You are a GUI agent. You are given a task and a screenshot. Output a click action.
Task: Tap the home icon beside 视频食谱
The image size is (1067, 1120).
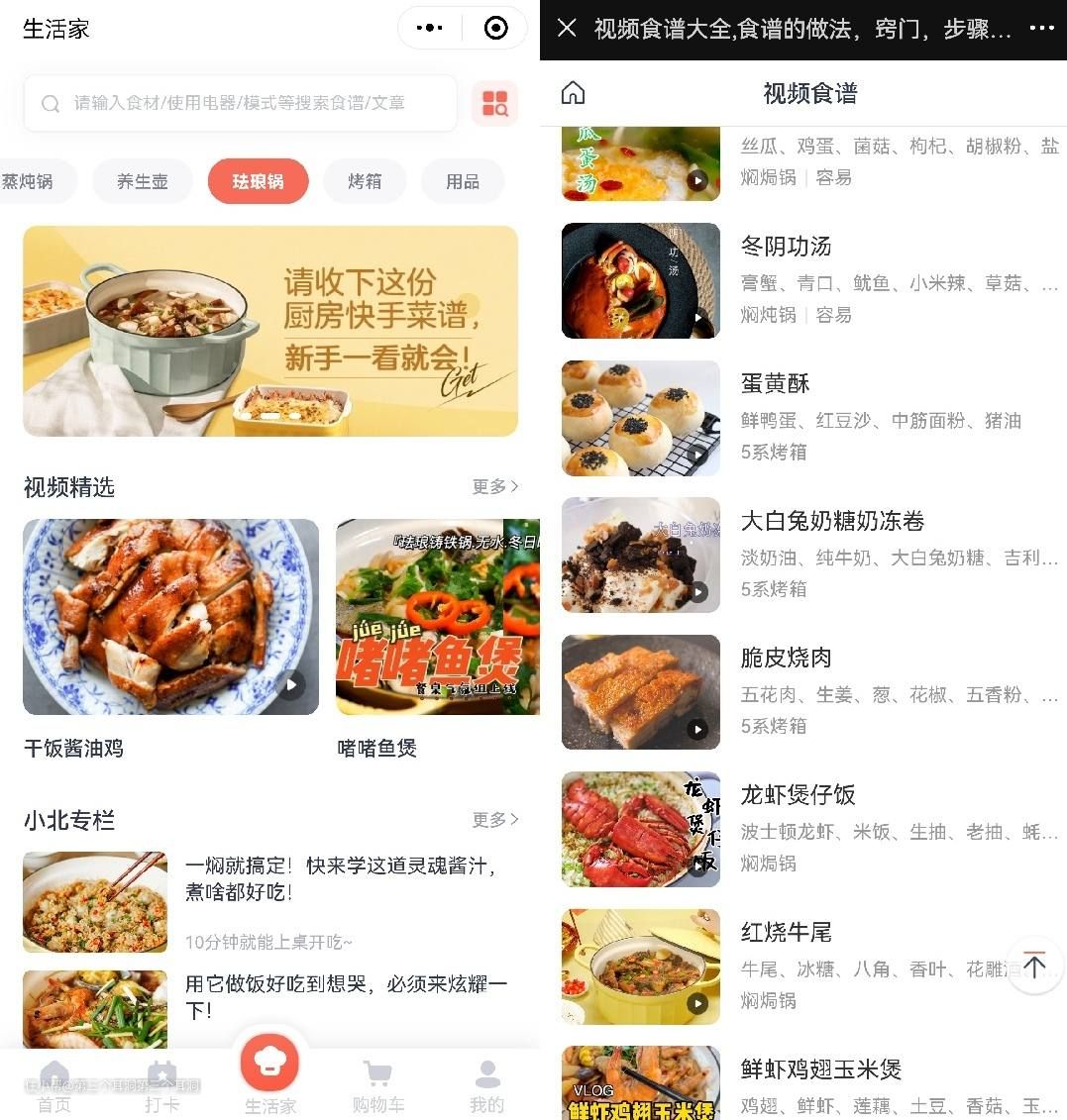pyautogui.click(x=573, y=93)
